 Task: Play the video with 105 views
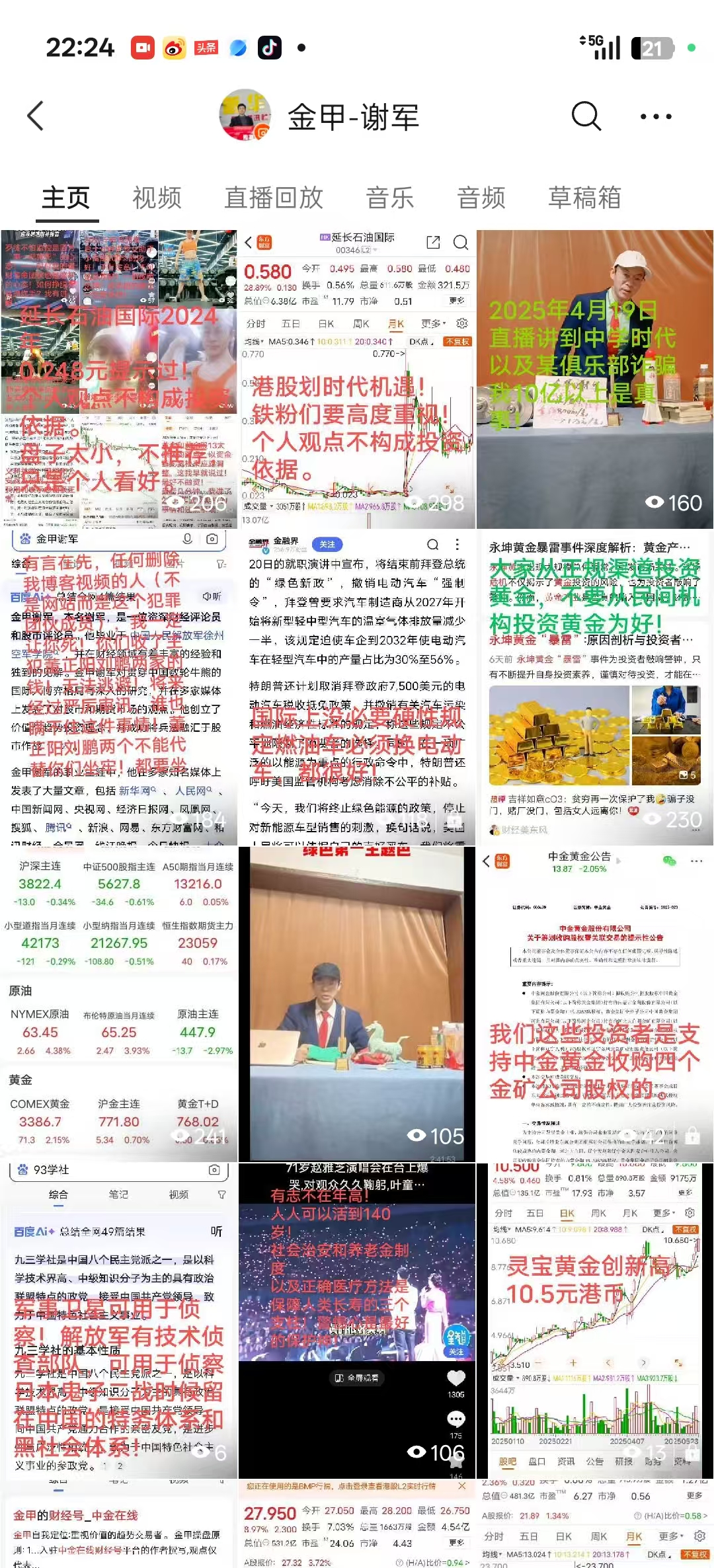(357, 1003)
